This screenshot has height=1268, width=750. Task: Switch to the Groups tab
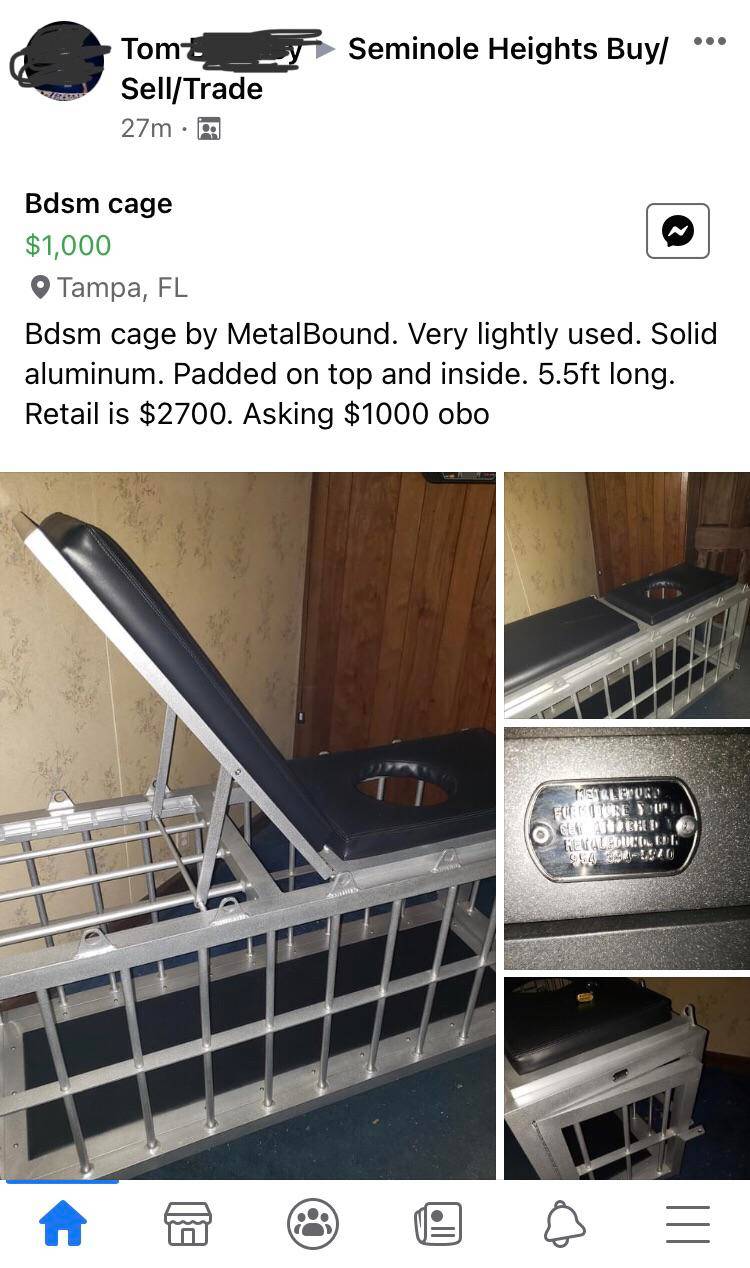pos(313,1224)
